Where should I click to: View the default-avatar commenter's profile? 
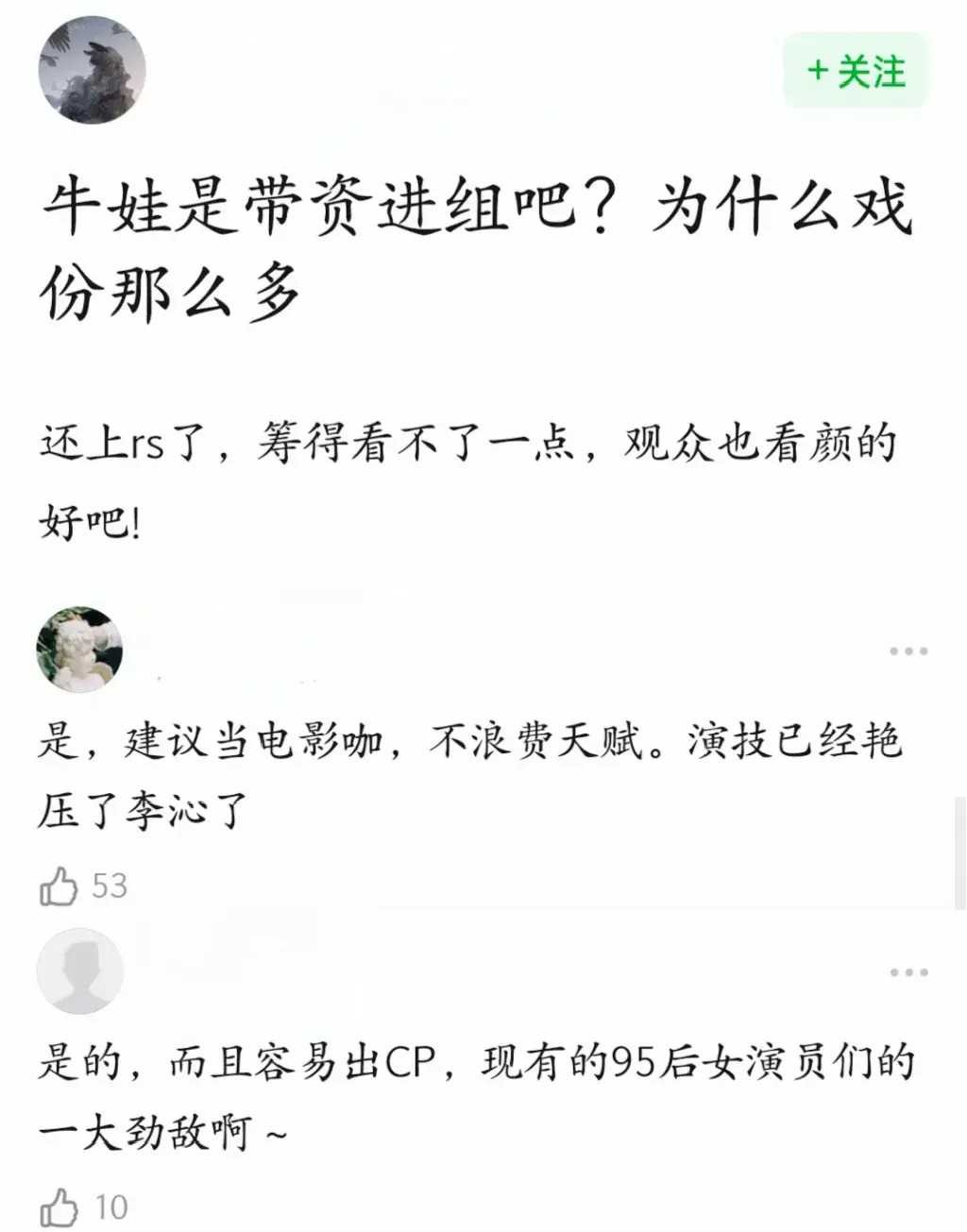click(x=79, y=970)
